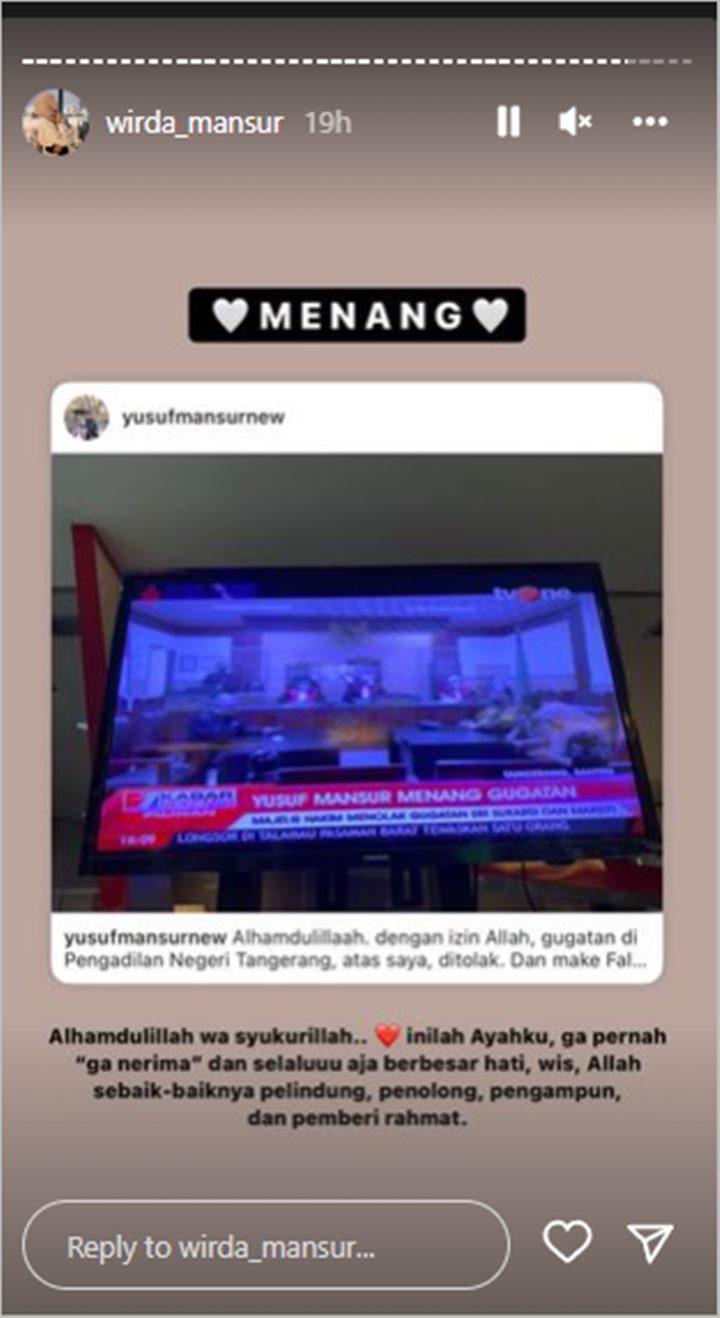Reply to wirda_mansur's story
Viewport: 720px width, 1318px height.
point(266,1245)
